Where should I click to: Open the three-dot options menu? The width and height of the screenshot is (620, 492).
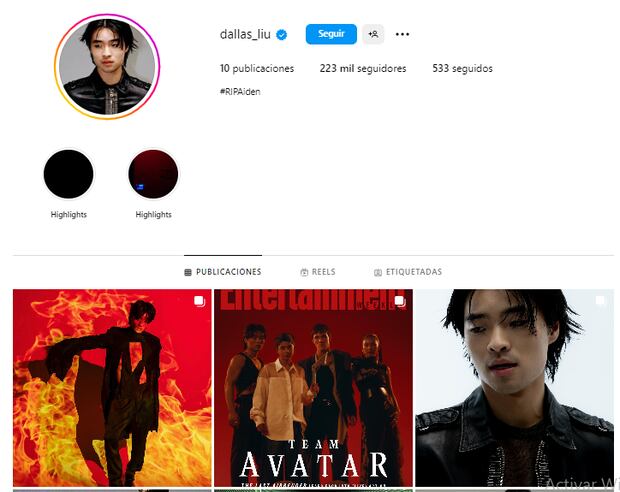pyautogui.click(x=402, y=34)
